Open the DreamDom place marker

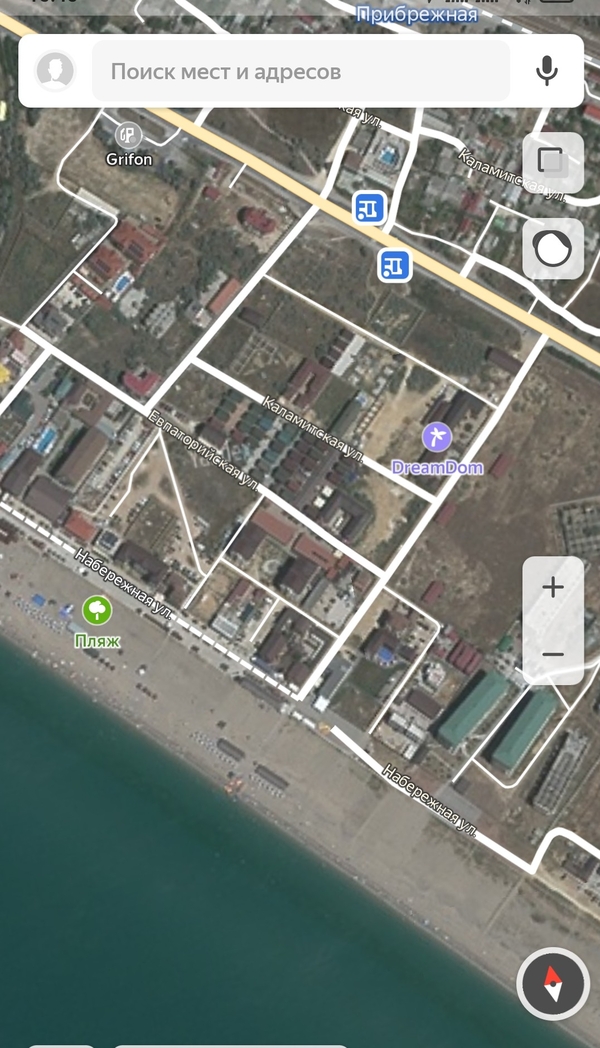tap(437, 437)
